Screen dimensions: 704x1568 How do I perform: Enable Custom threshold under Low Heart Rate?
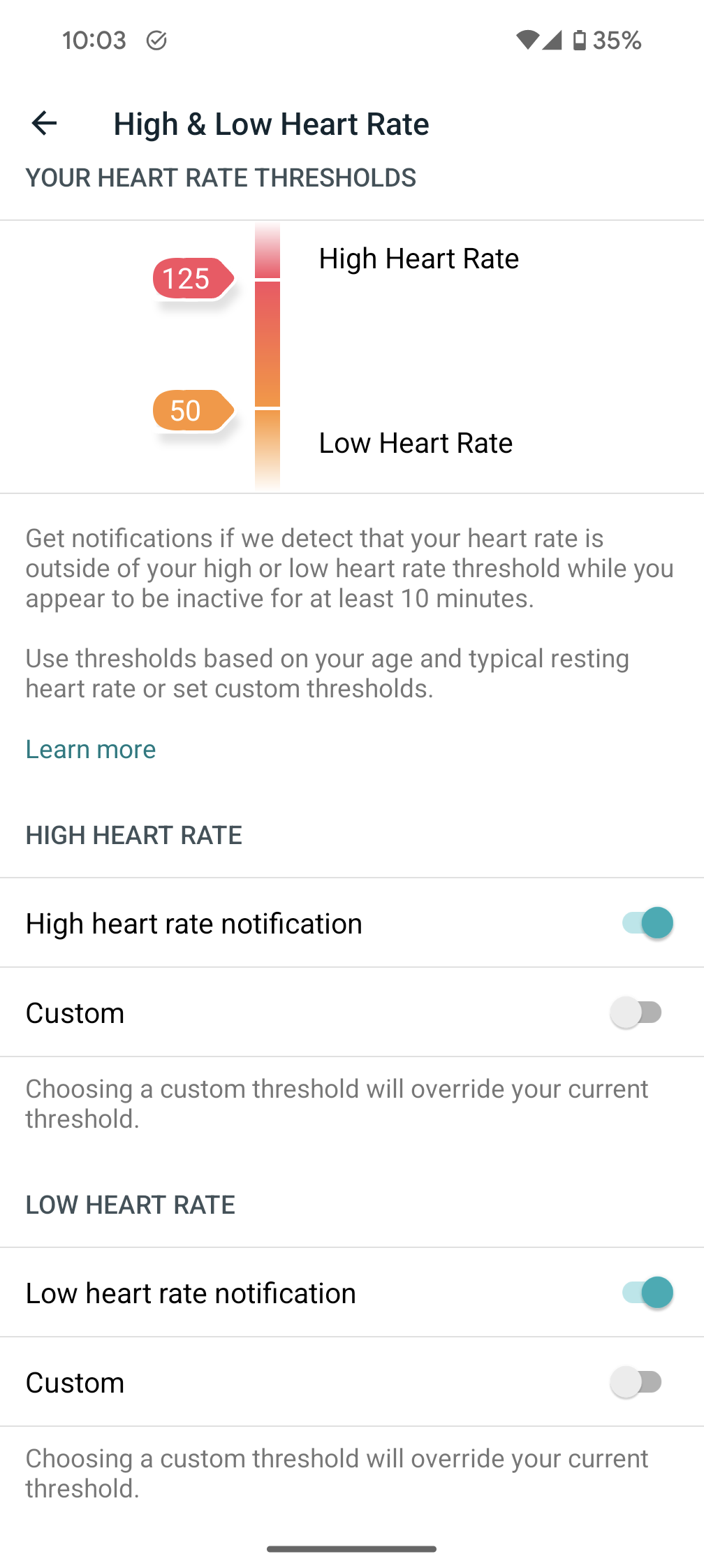[x=636, y=1382]
